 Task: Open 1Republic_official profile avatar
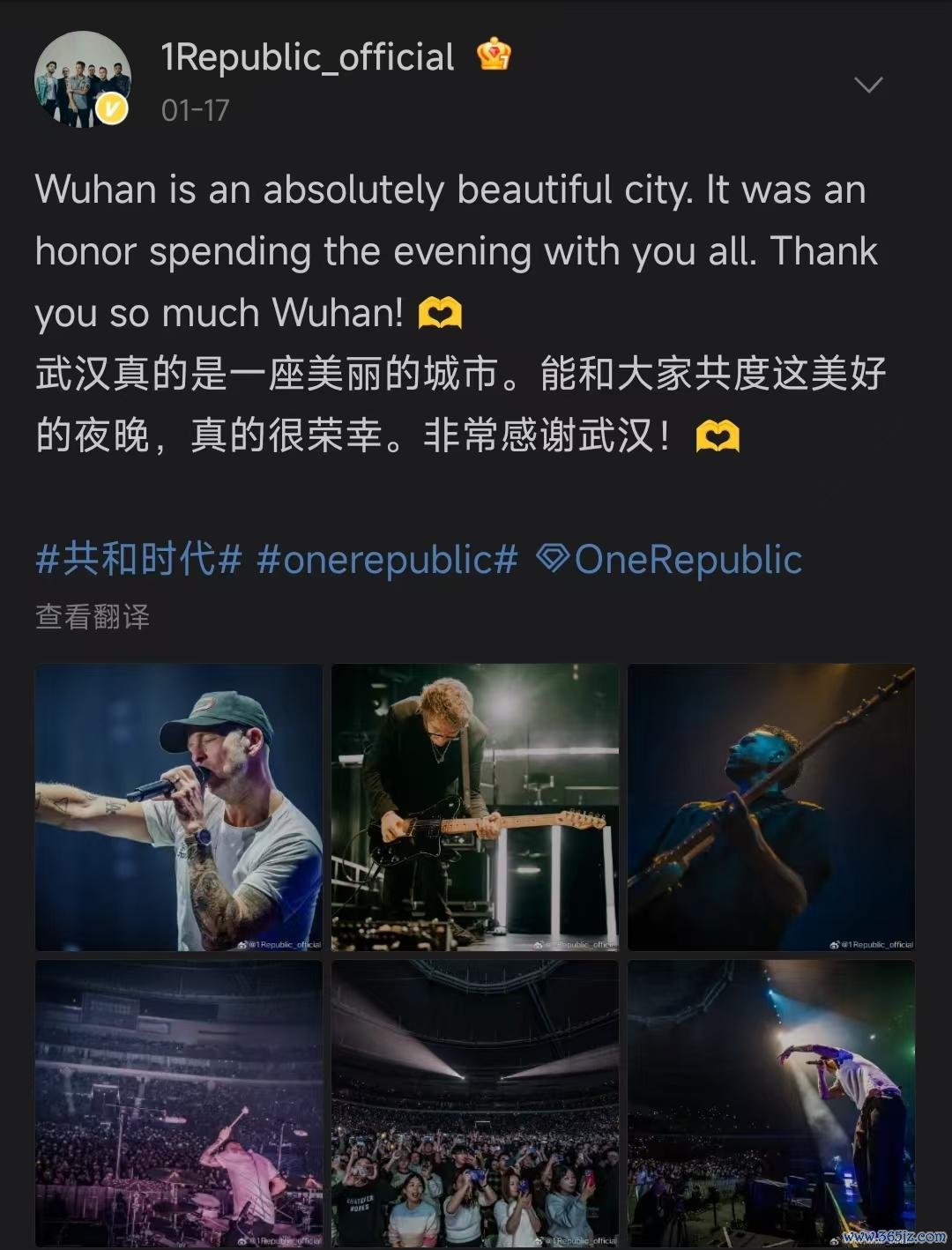click(83, 80)
